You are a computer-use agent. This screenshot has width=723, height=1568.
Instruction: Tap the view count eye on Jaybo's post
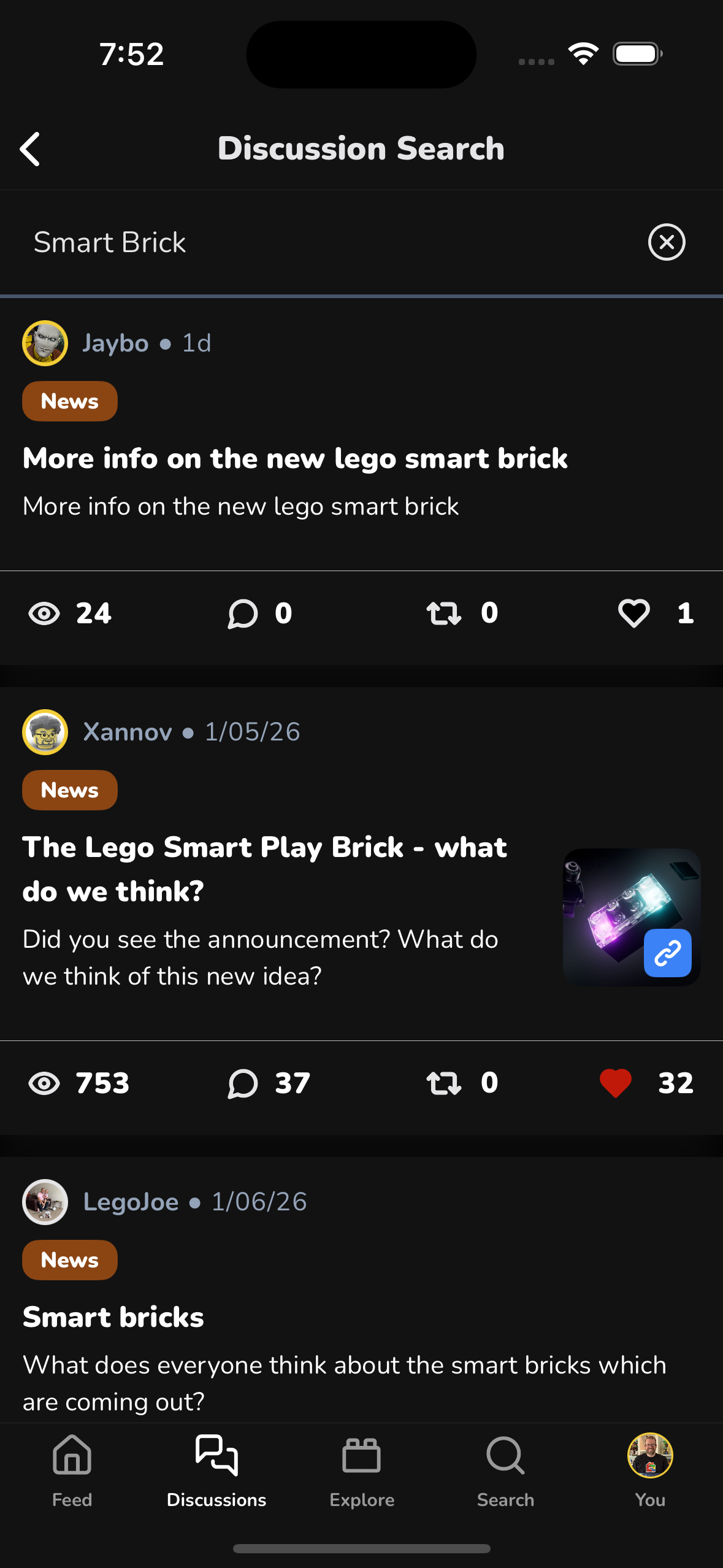[44, 612]
